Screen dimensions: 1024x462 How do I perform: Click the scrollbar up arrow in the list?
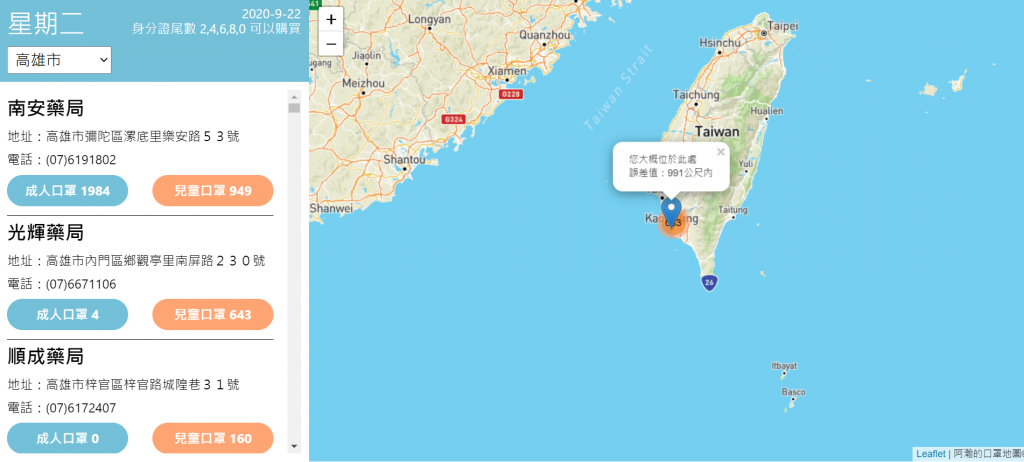pos(294,95)
